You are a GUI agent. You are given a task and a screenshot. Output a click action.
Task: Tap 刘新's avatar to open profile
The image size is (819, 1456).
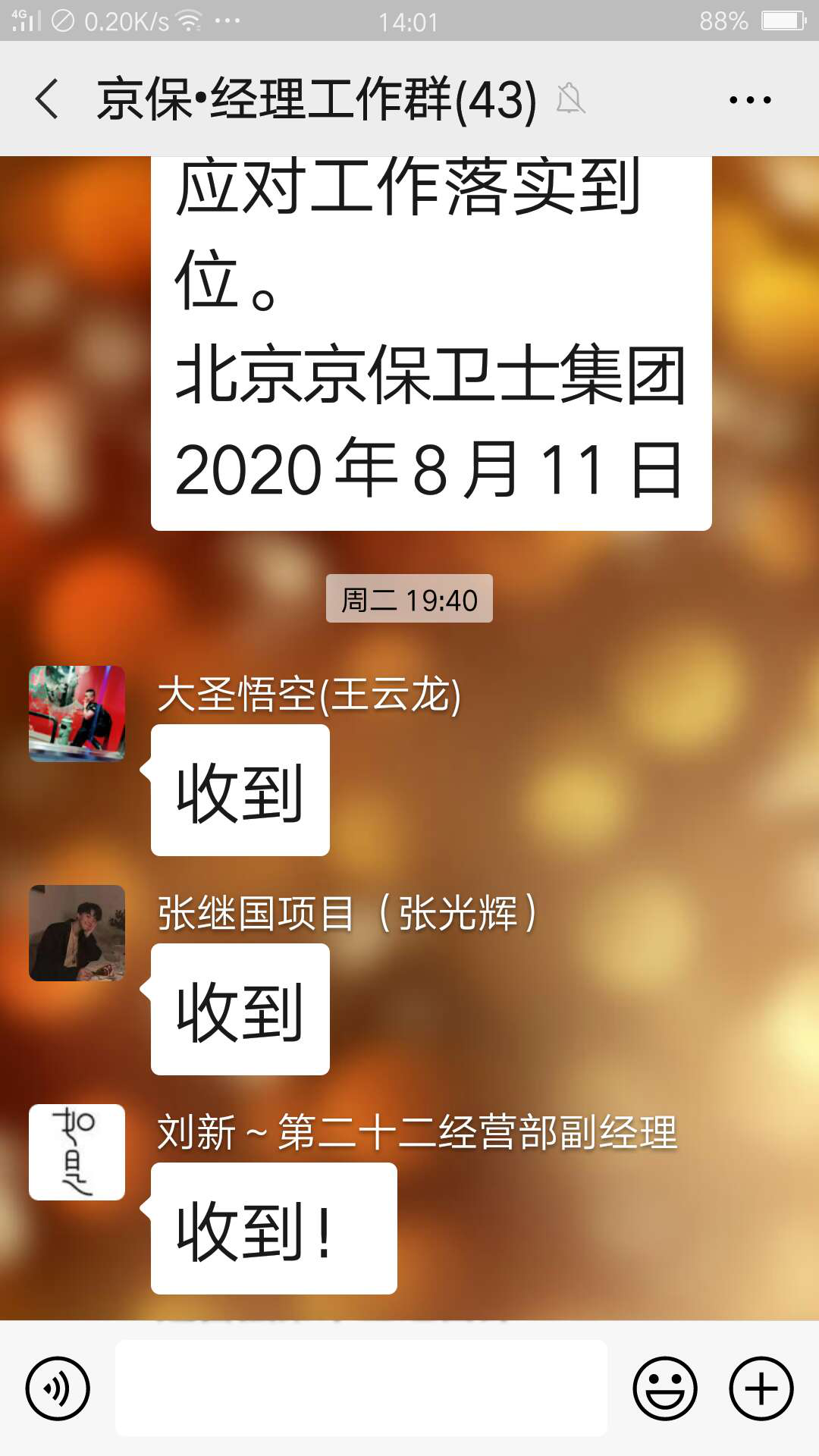(x=77, y=1152)
